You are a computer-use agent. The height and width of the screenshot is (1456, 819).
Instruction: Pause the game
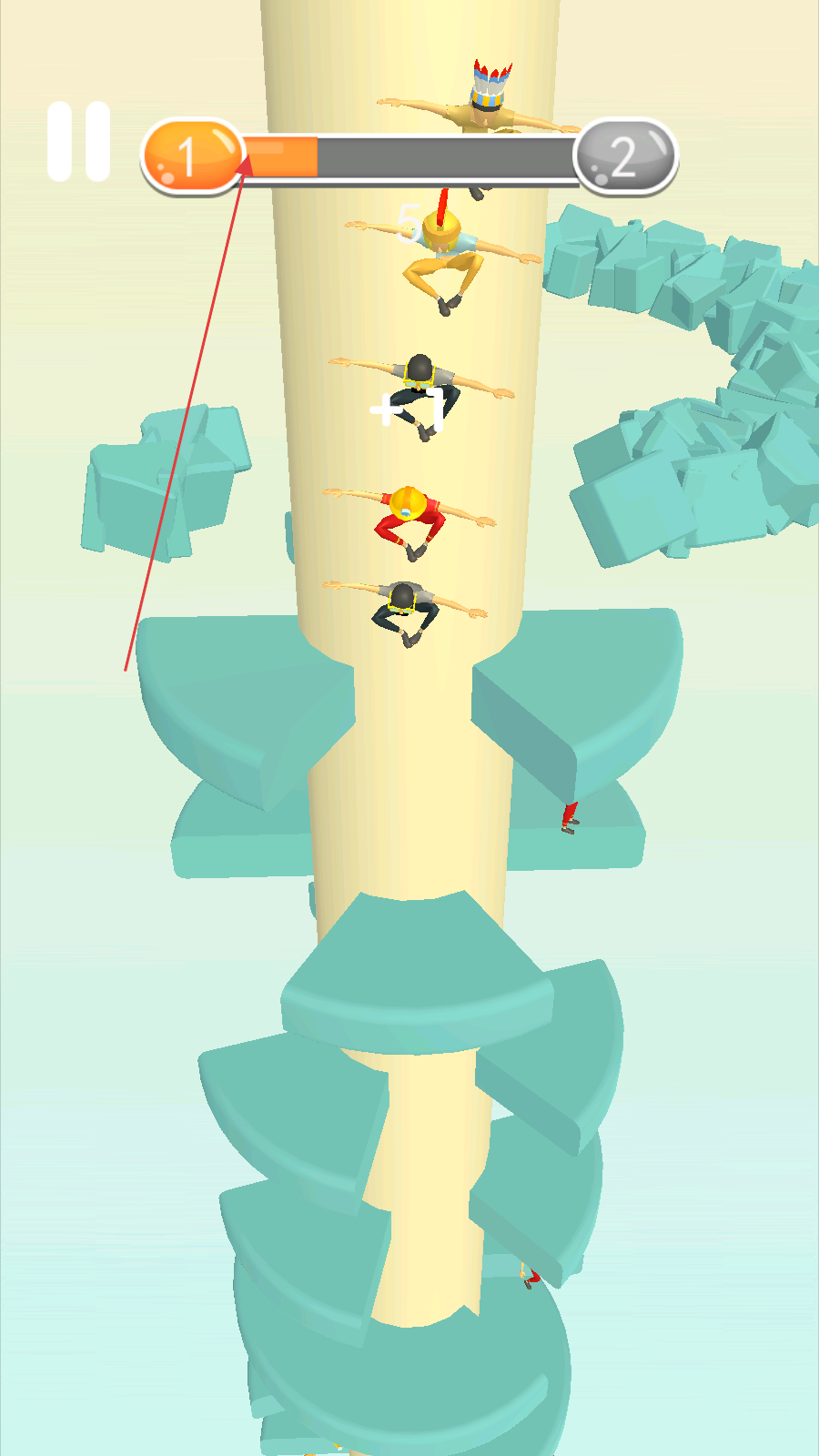(79, 142)
